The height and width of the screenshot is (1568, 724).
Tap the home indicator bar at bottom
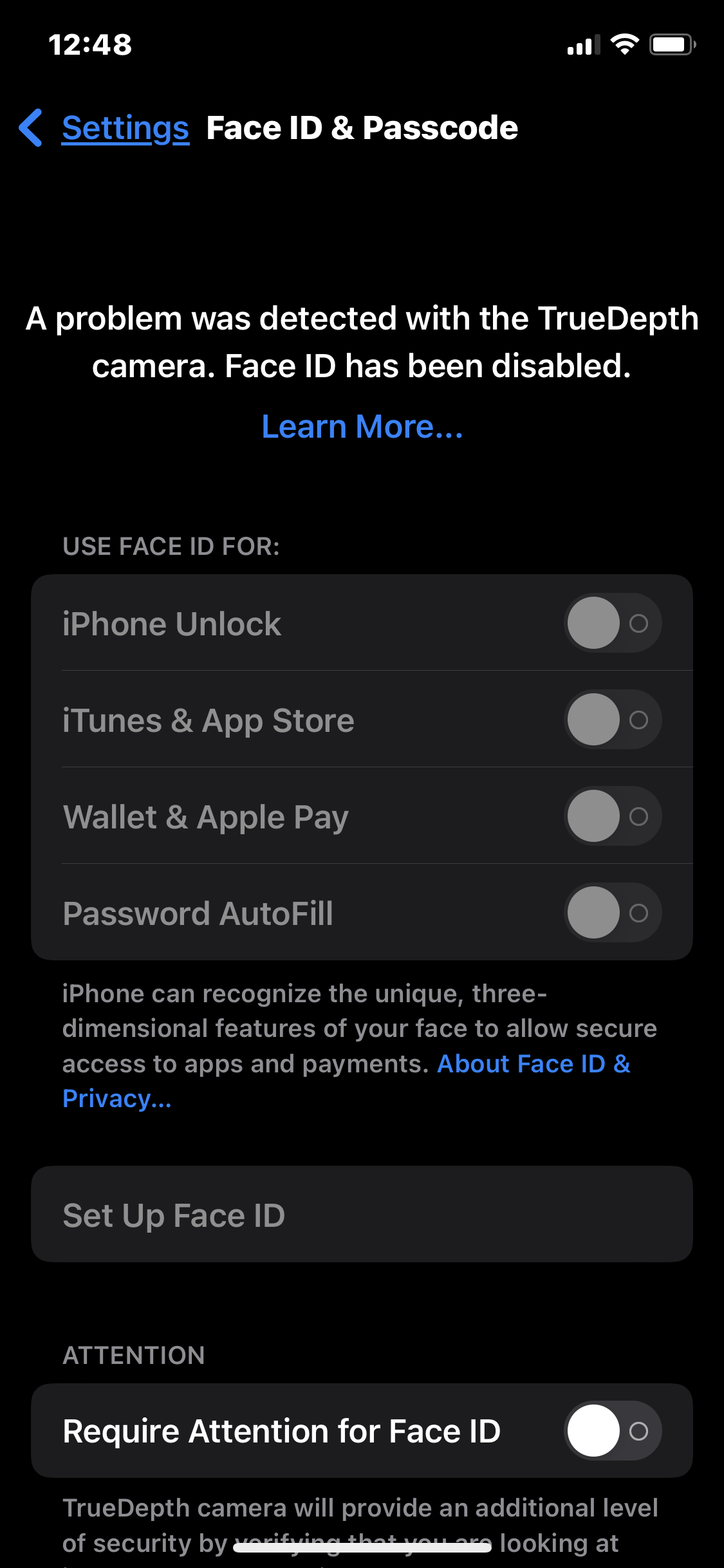coord(362,1547)
